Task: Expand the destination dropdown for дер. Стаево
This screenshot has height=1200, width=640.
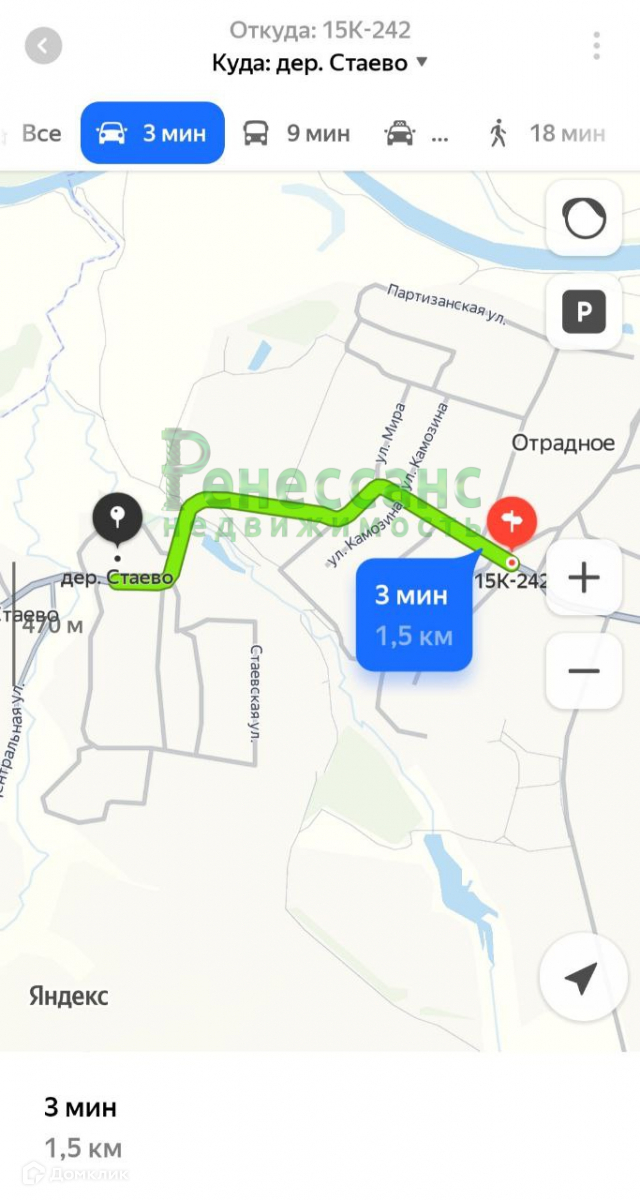Action: coord(421,62)
